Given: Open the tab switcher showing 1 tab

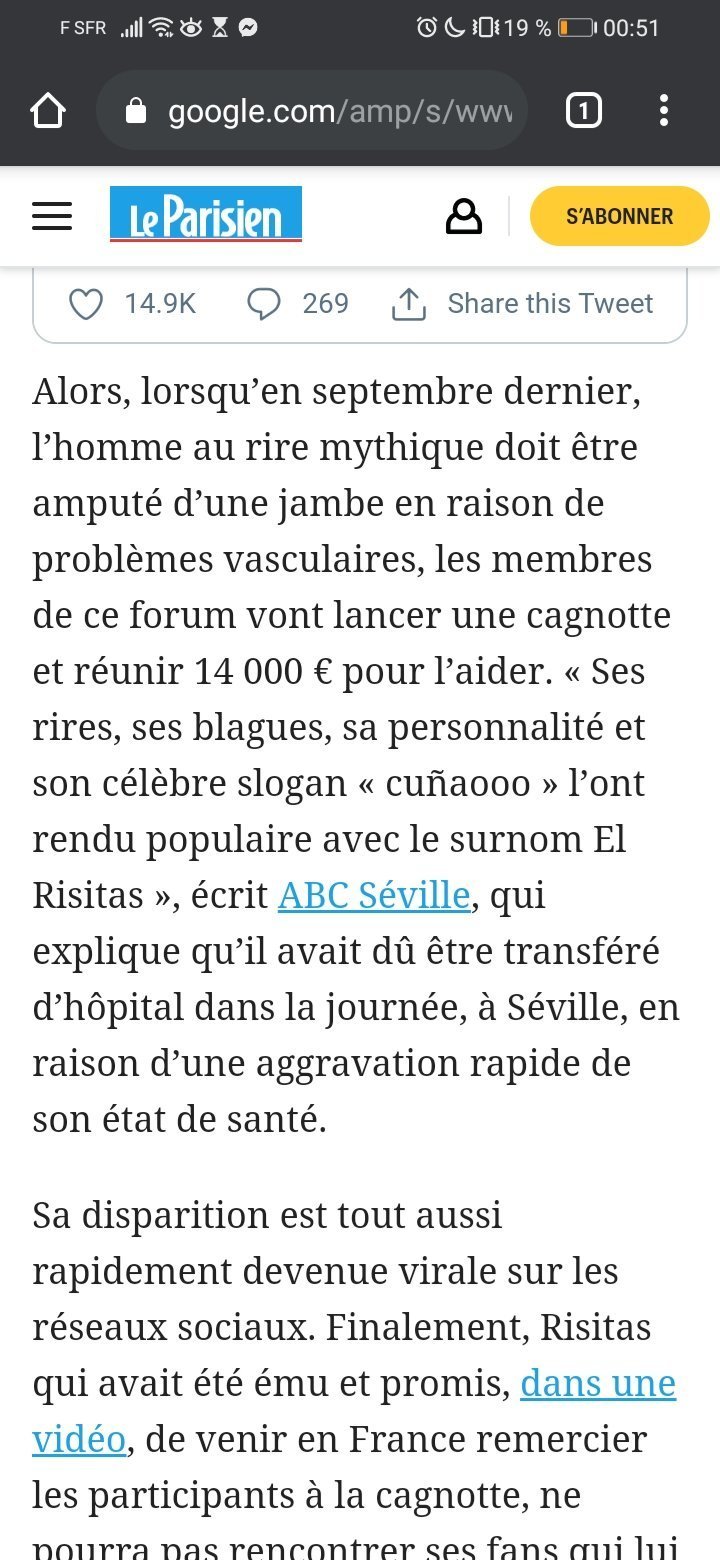Looking at the screenshot, I should [584, 110].
